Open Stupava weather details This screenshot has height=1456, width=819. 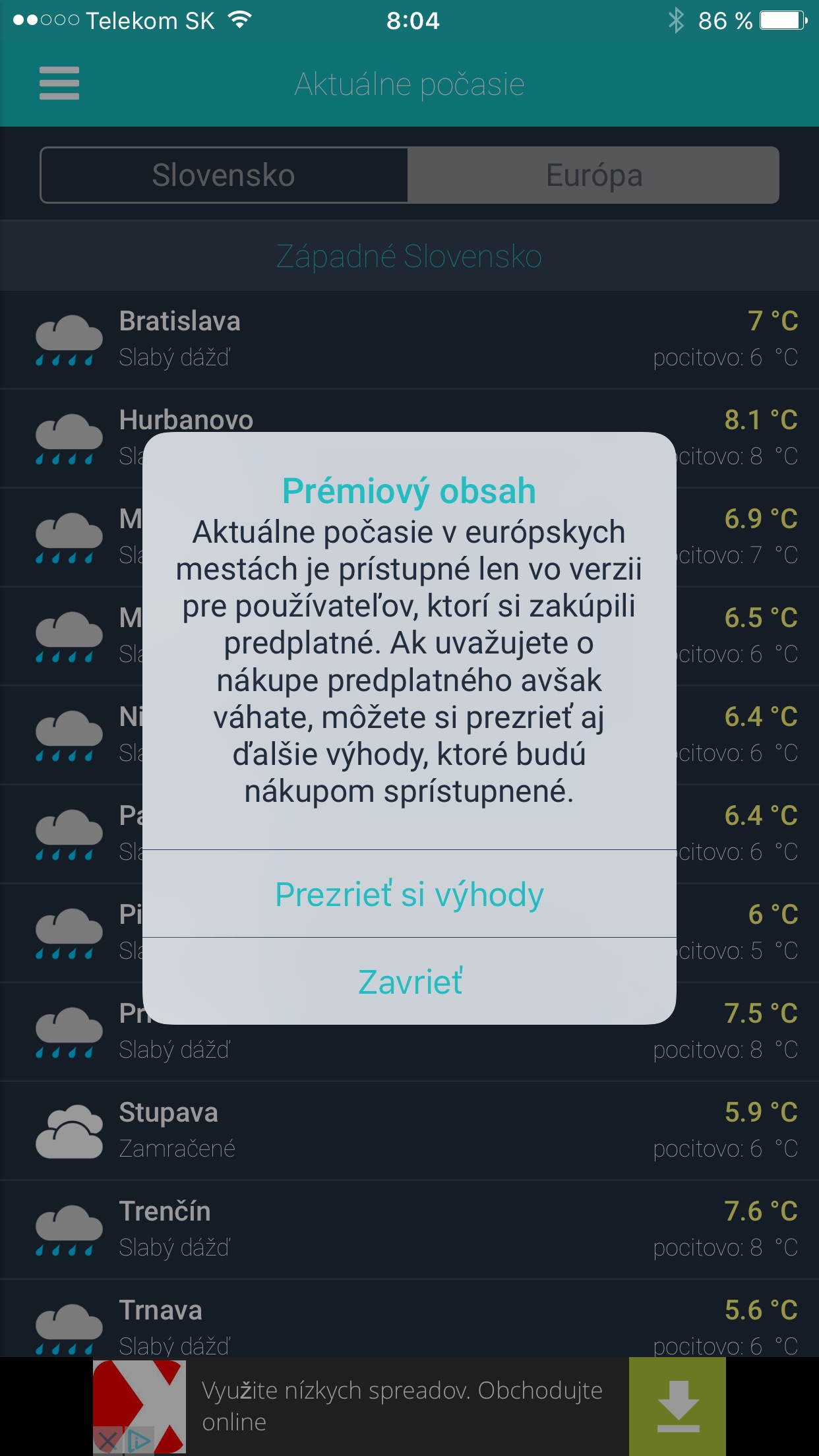[409, 1130]
